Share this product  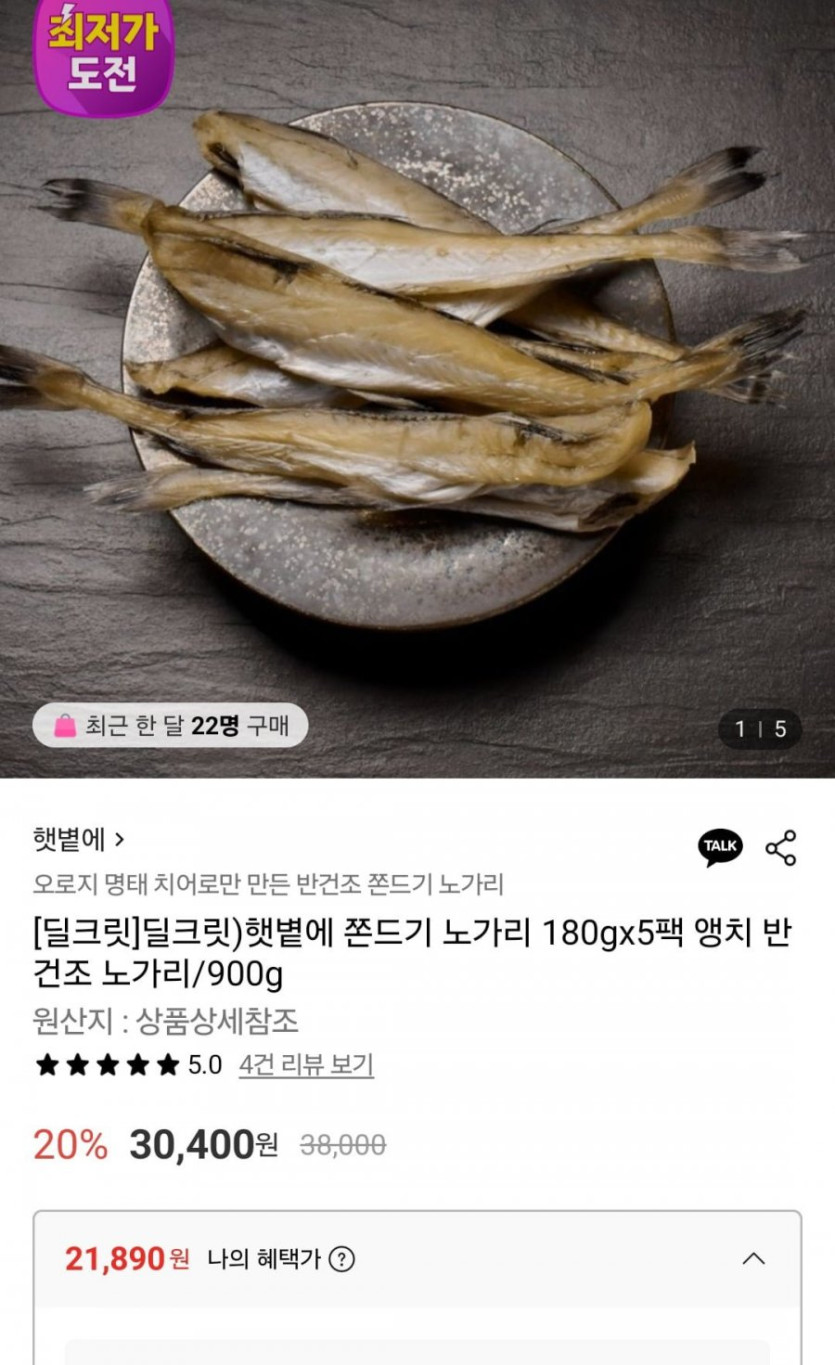[x=781, y=847]
